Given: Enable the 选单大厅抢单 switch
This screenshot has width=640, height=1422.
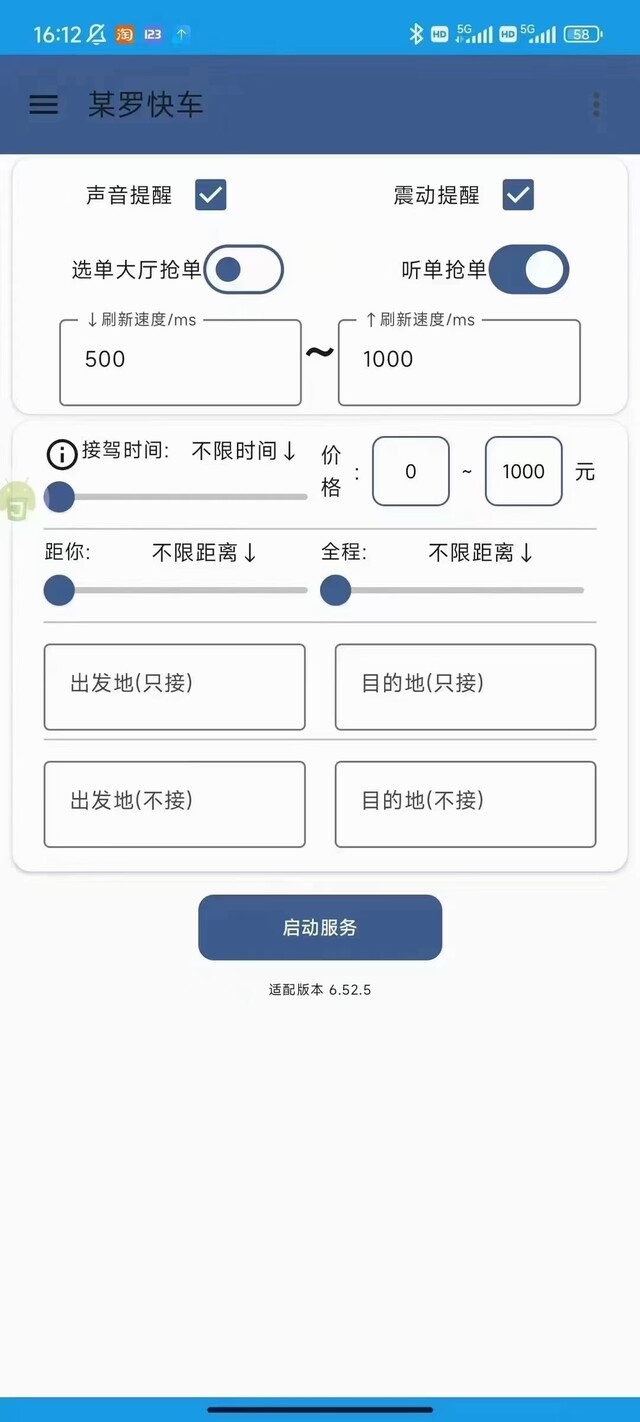Looking at the screenshot, I should pos(243,270).
